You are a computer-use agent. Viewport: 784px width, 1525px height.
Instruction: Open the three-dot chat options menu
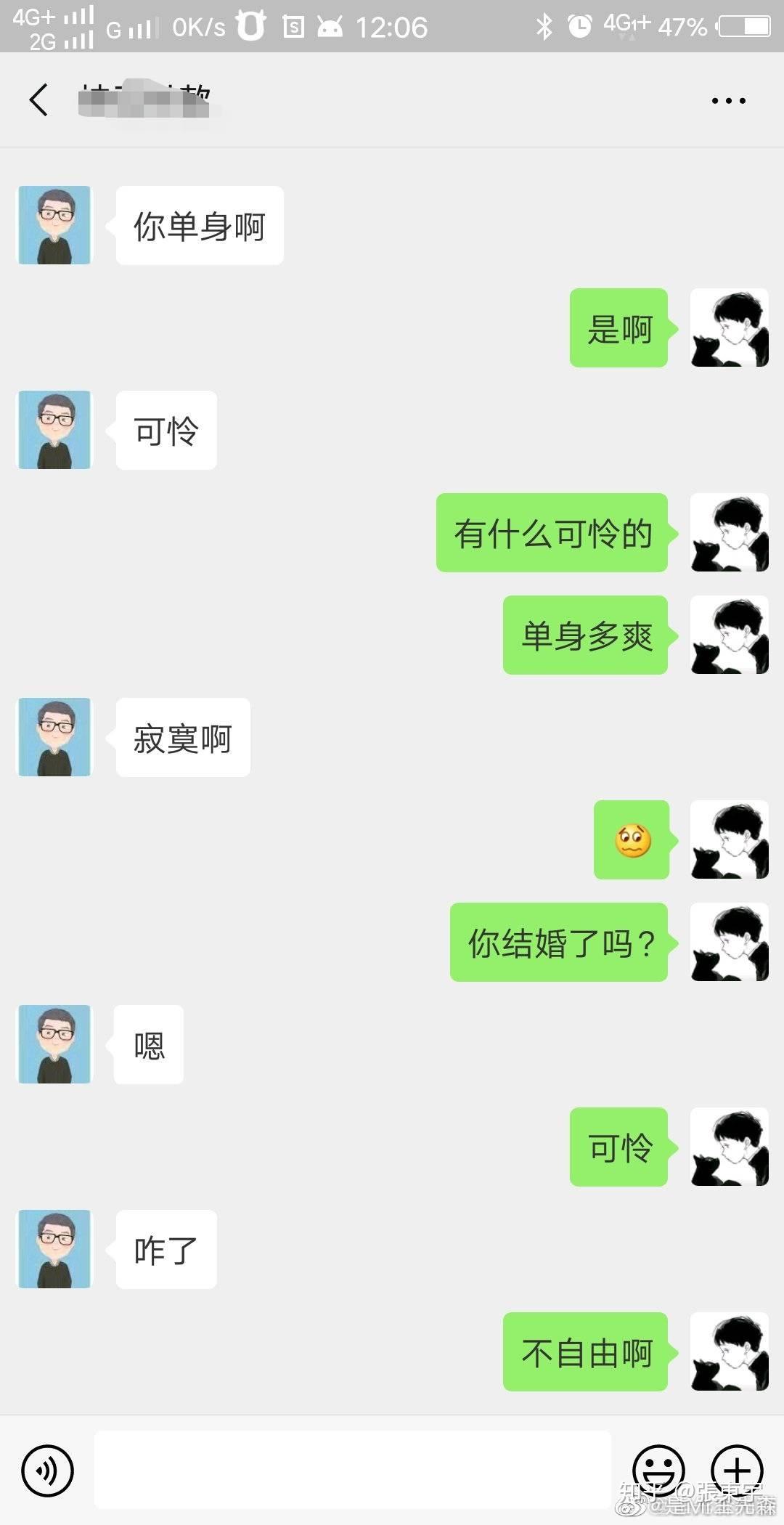[x=728, y=101]
